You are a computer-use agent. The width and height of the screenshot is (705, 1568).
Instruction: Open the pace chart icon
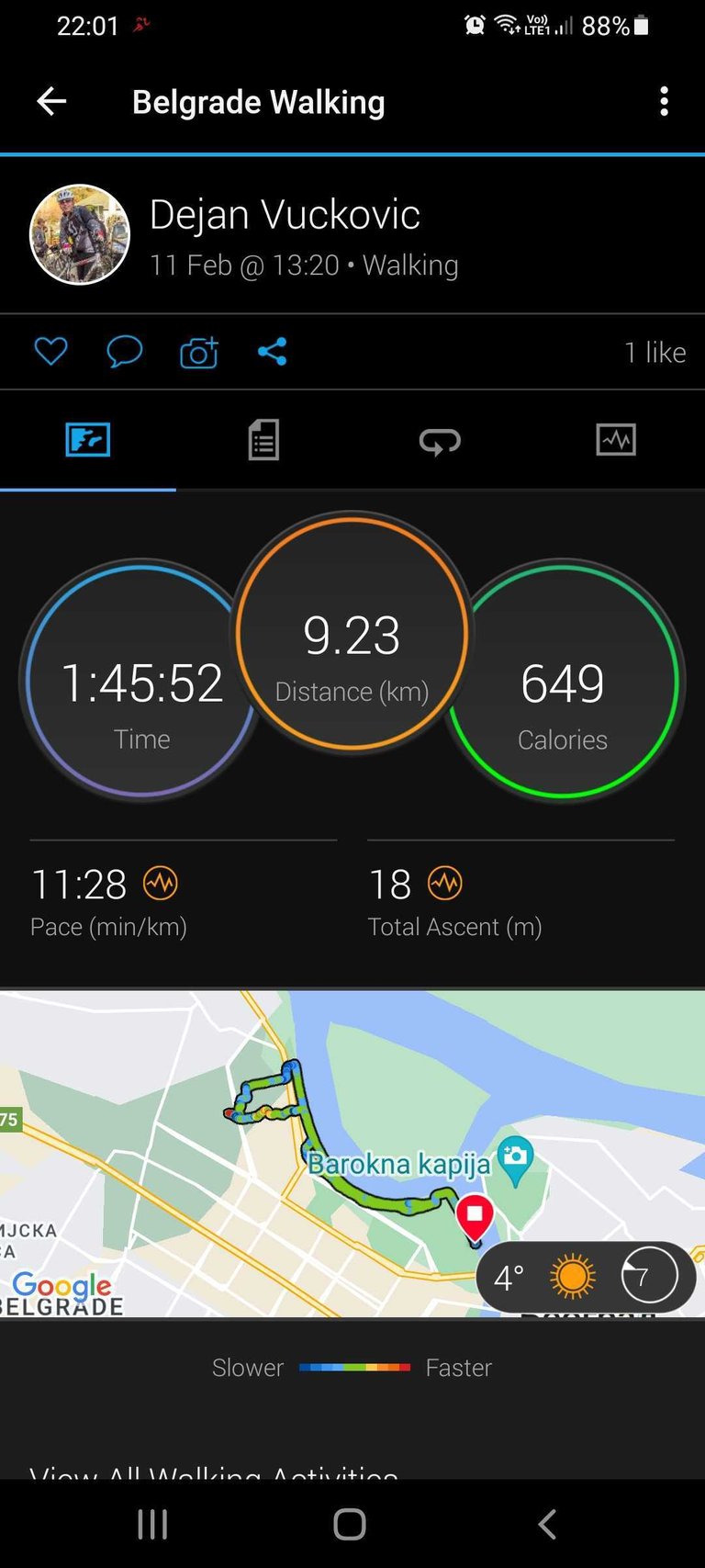pyautogui.click(x=161, y=884)
